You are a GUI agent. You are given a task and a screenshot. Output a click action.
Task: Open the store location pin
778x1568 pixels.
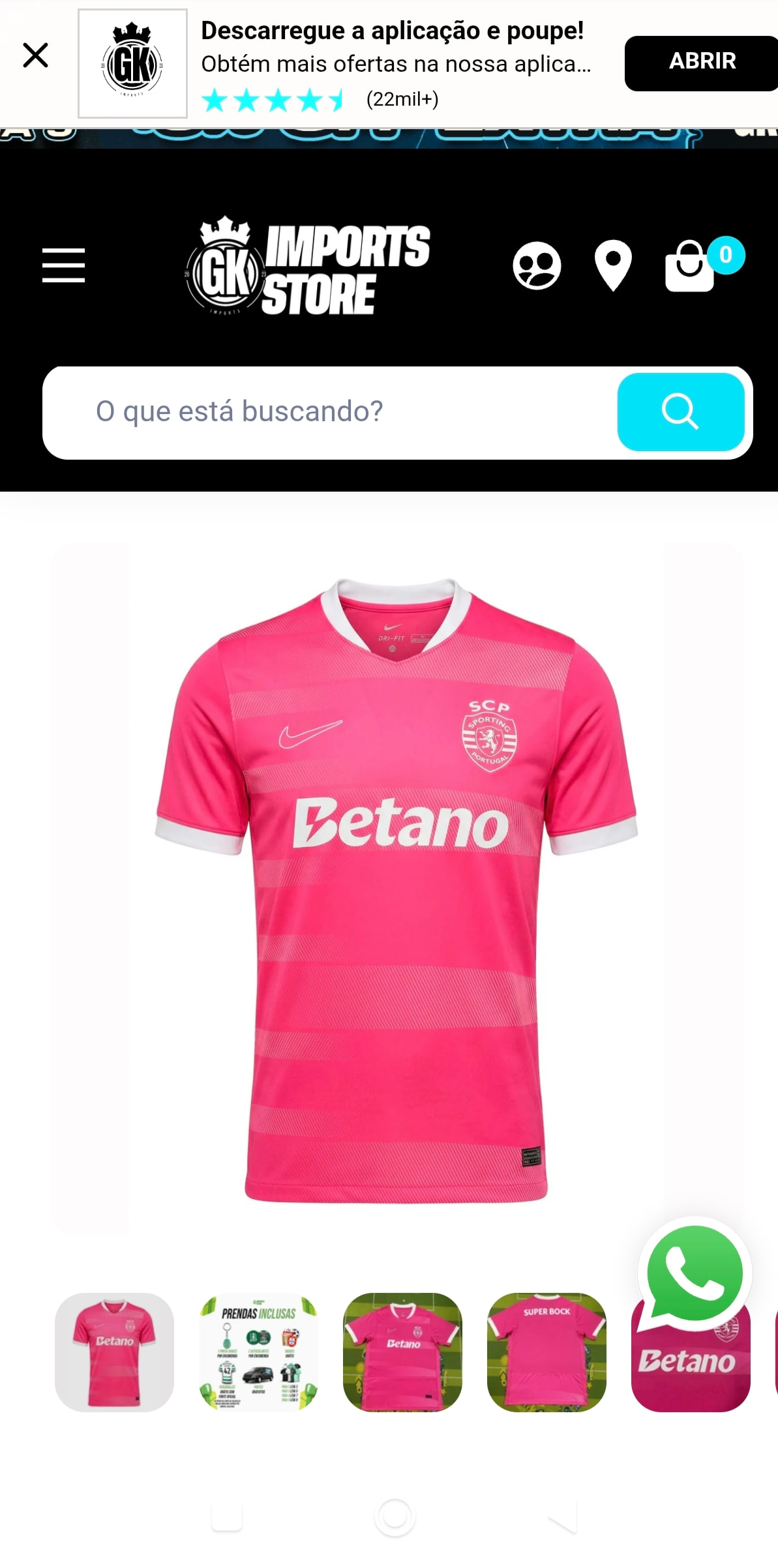pyautogui.click(x=613, y=265)
